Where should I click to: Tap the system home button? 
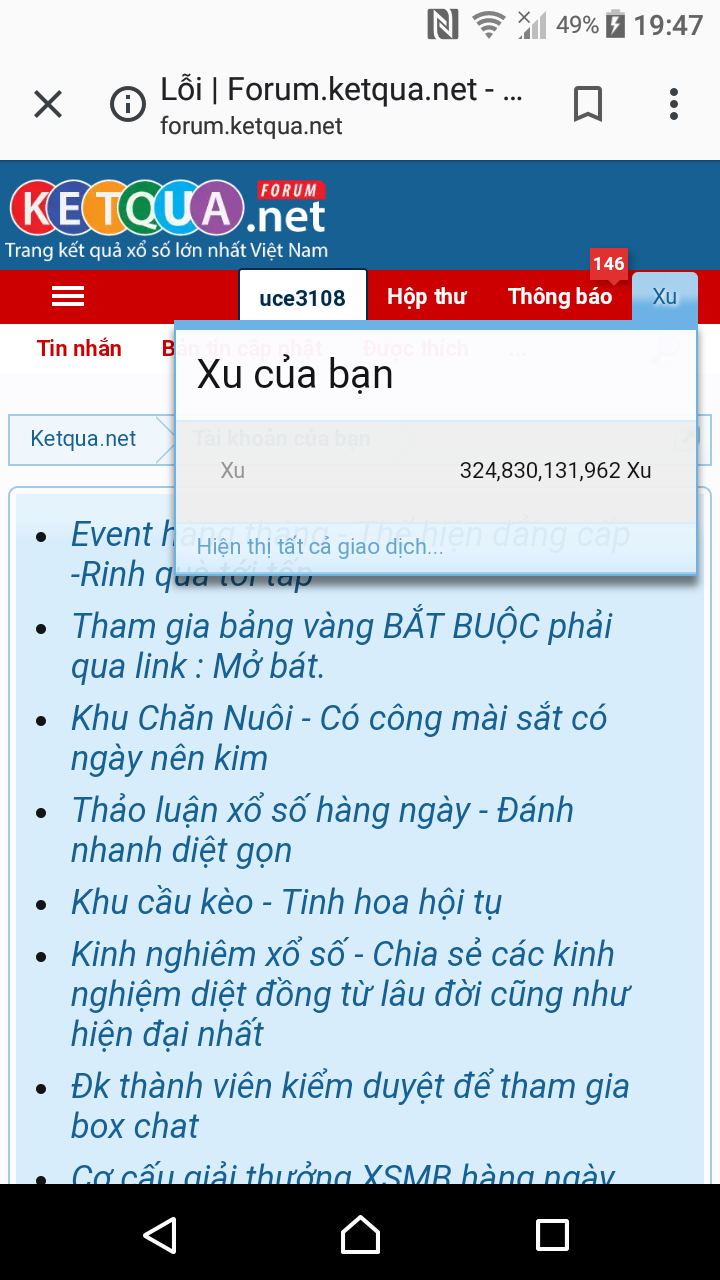360,1234
